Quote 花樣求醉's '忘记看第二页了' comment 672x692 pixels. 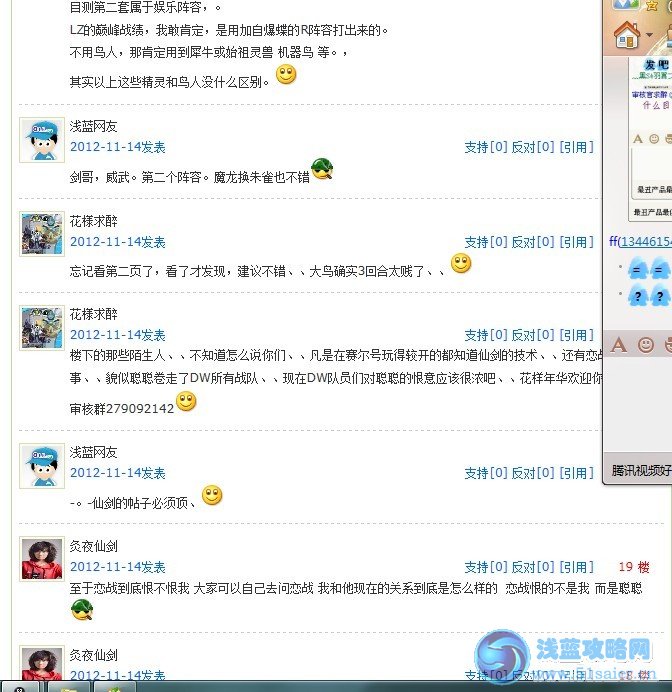pos(576,242)
